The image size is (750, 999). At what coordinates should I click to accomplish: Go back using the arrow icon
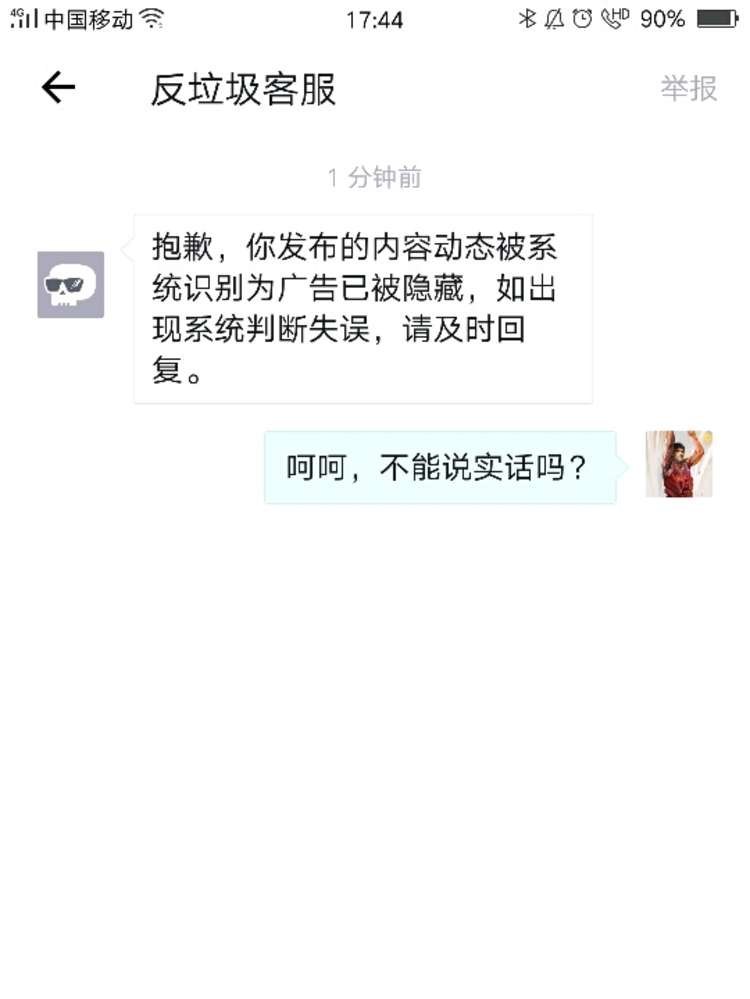pos(58,88)
